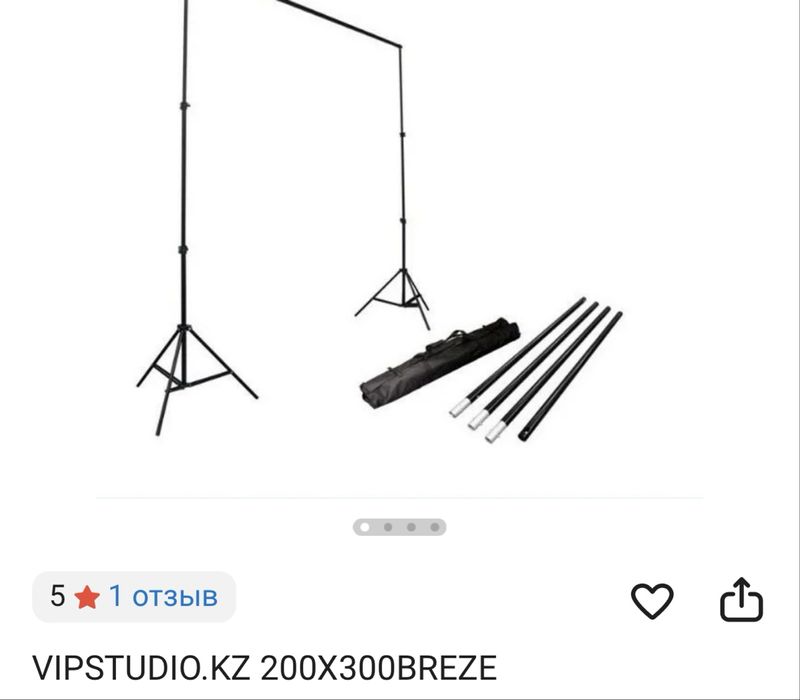800x700 pixels.
Task: Tap the image carousel page indicator dots
Action: click(x=399, y=526)
